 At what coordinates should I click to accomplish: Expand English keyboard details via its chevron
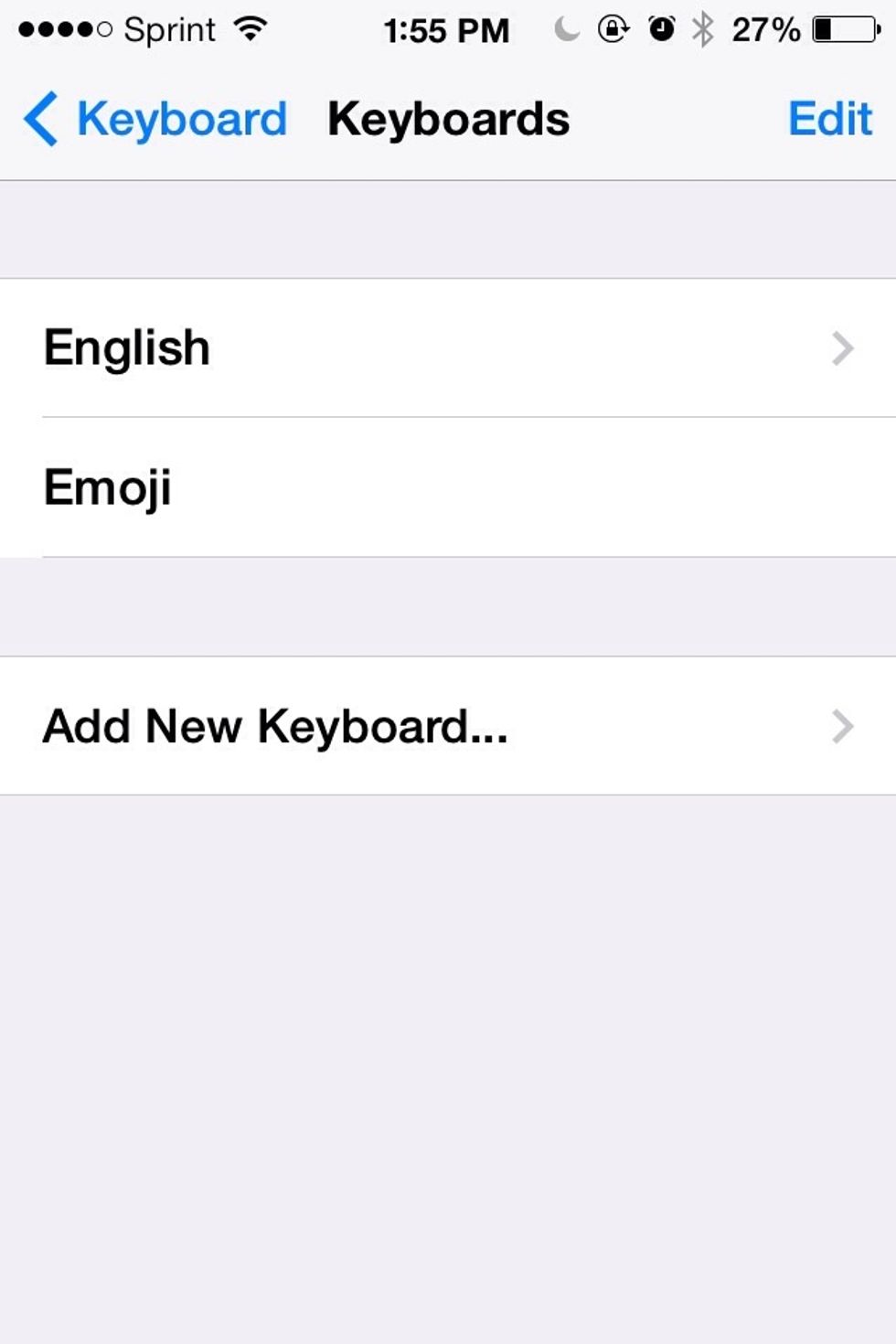[x=842, y=347]
